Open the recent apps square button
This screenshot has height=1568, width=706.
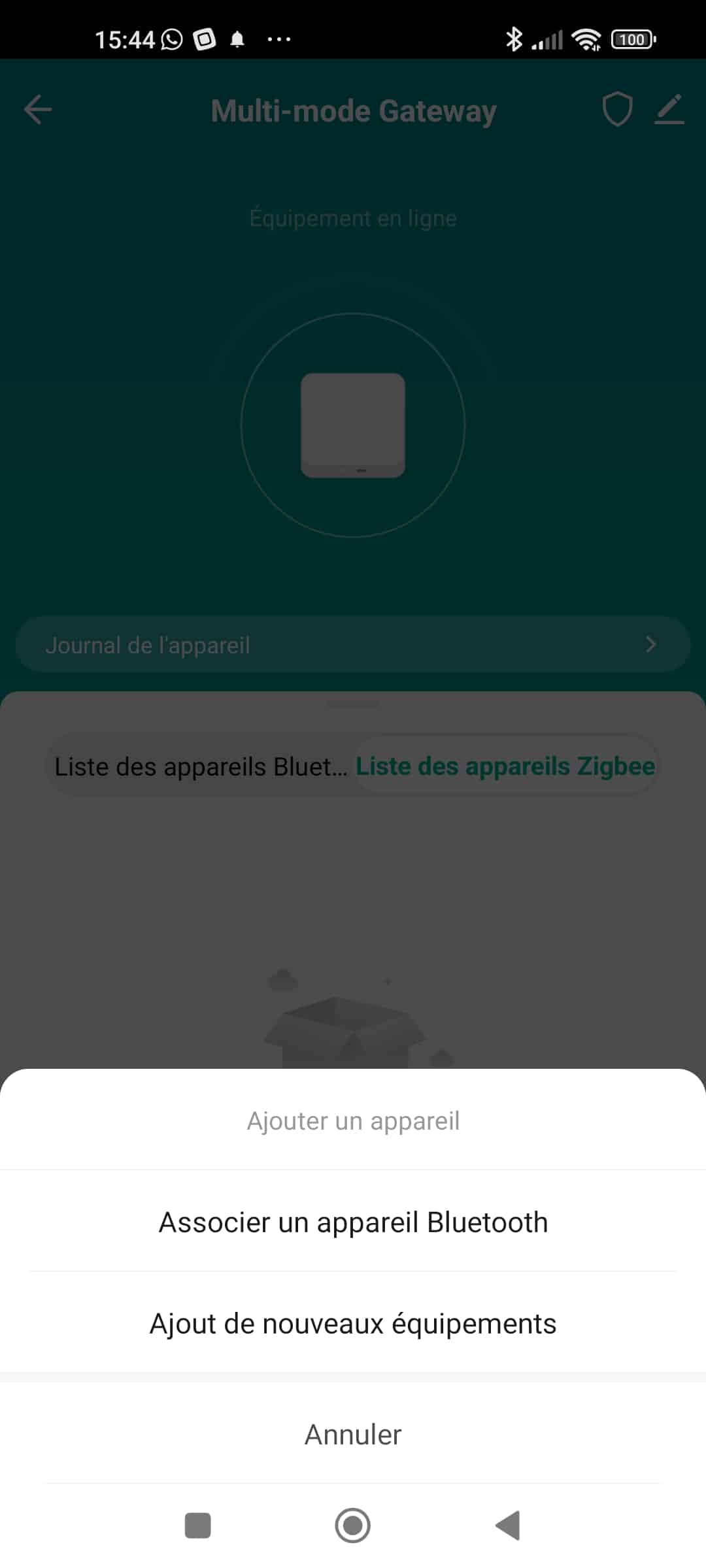(x=198, y=1526)
